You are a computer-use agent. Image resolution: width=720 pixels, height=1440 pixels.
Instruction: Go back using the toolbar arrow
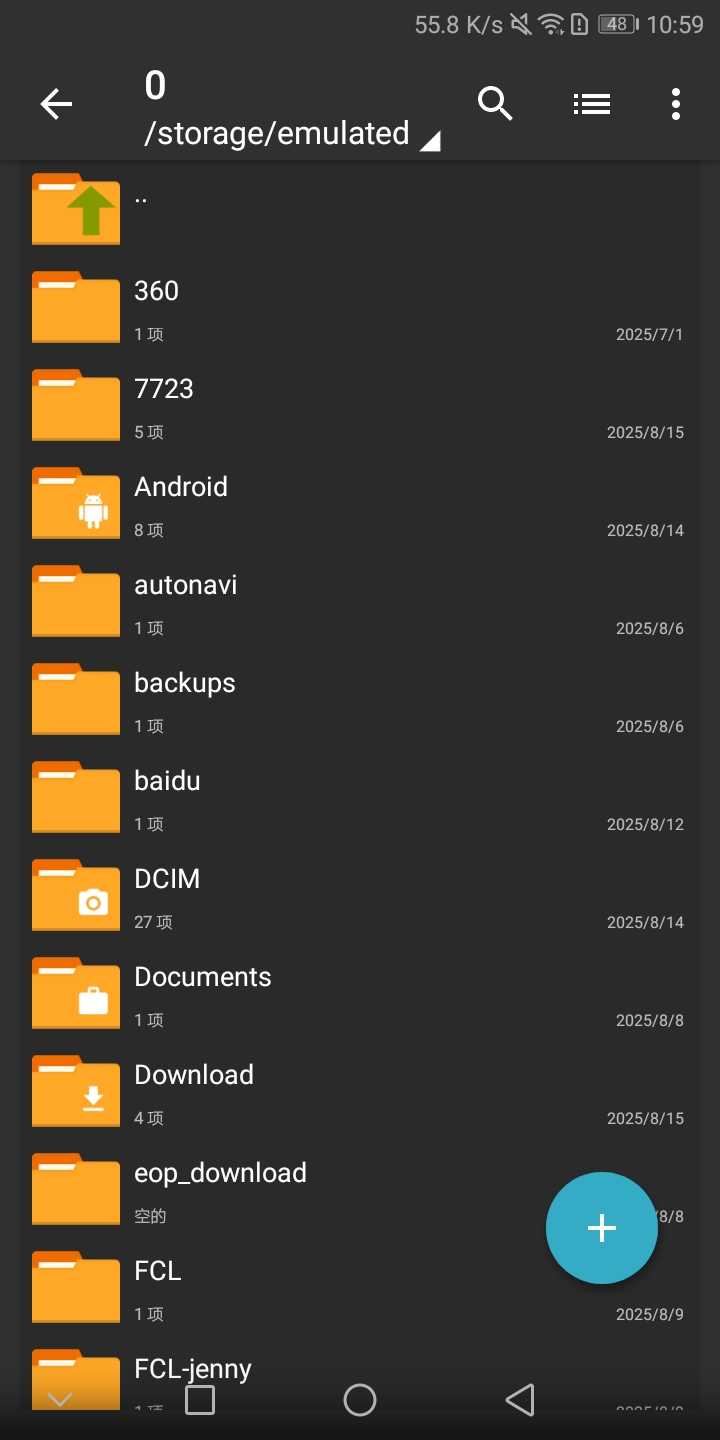coord(56,104)
